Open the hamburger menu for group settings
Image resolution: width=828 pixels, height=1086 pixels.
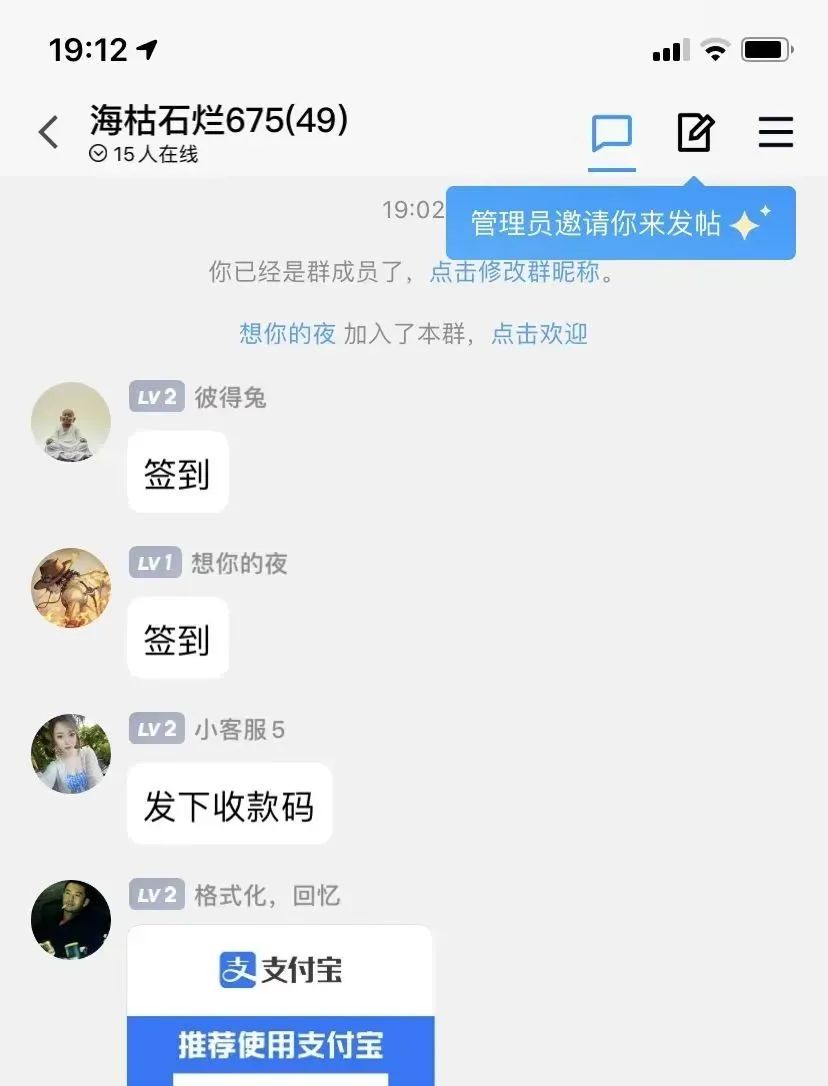coord(776,131)
